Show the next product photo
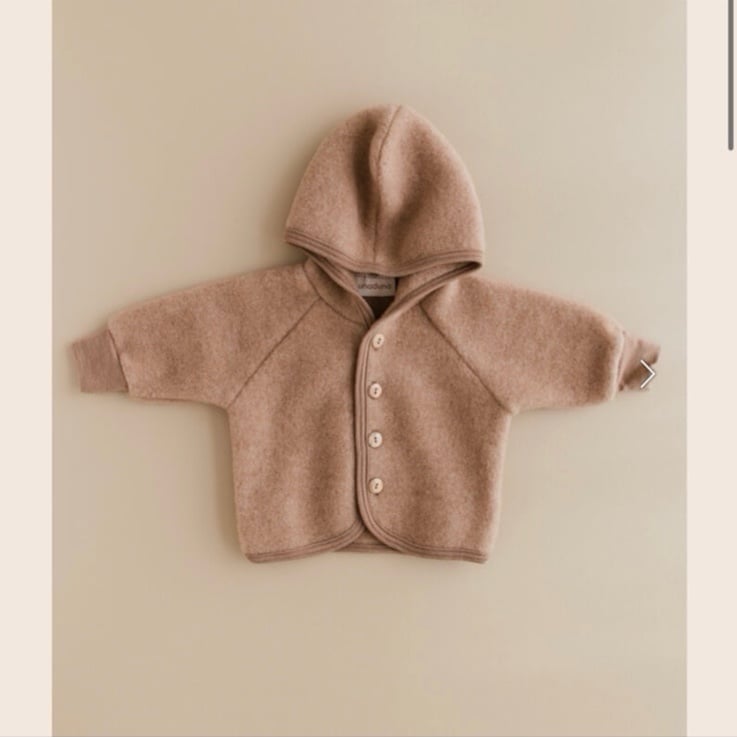Viewport: 737px width, 737px height. 647,374
